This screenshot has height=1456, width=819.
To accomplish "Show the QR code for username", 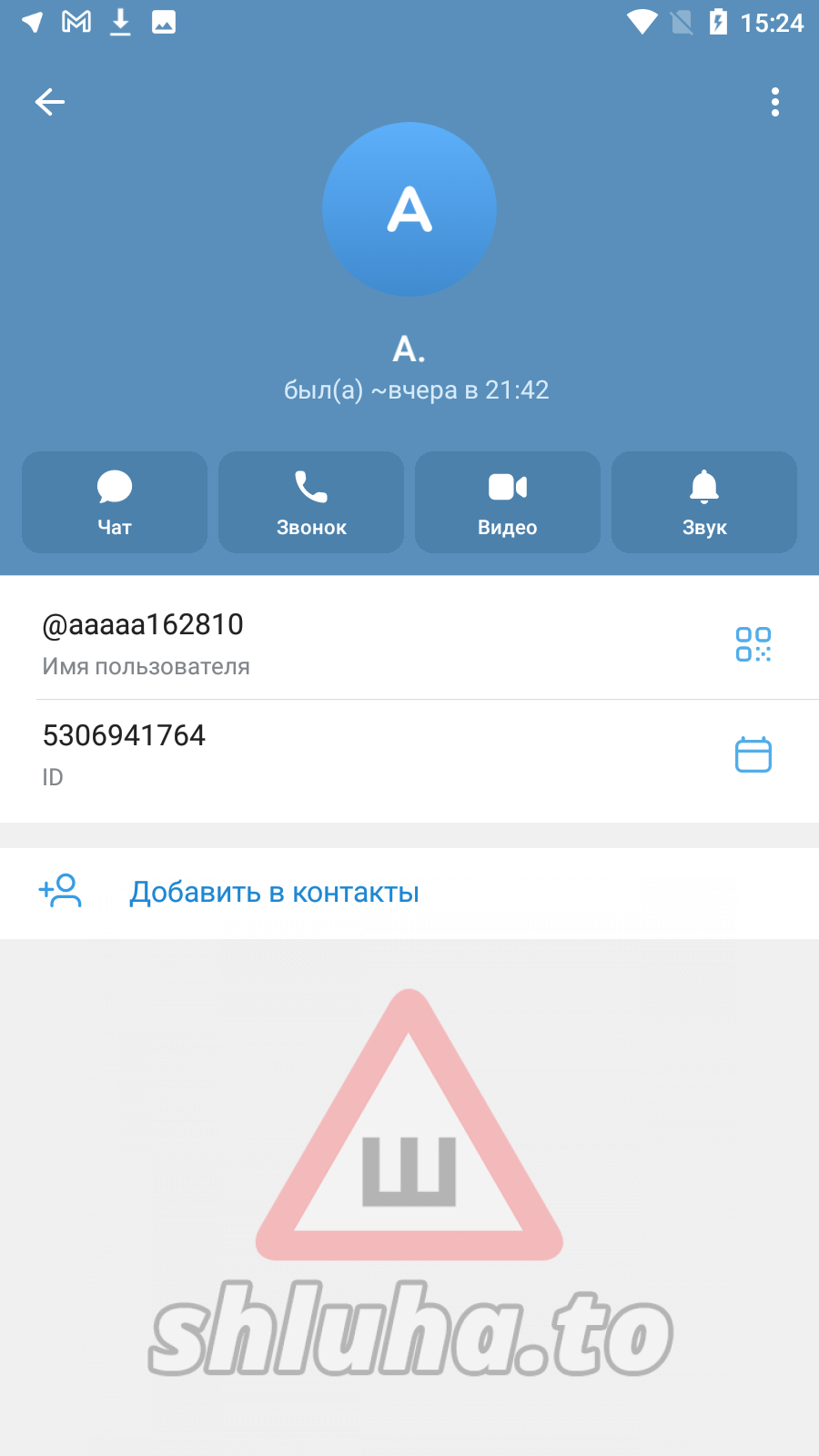I will tap(753, 644).
